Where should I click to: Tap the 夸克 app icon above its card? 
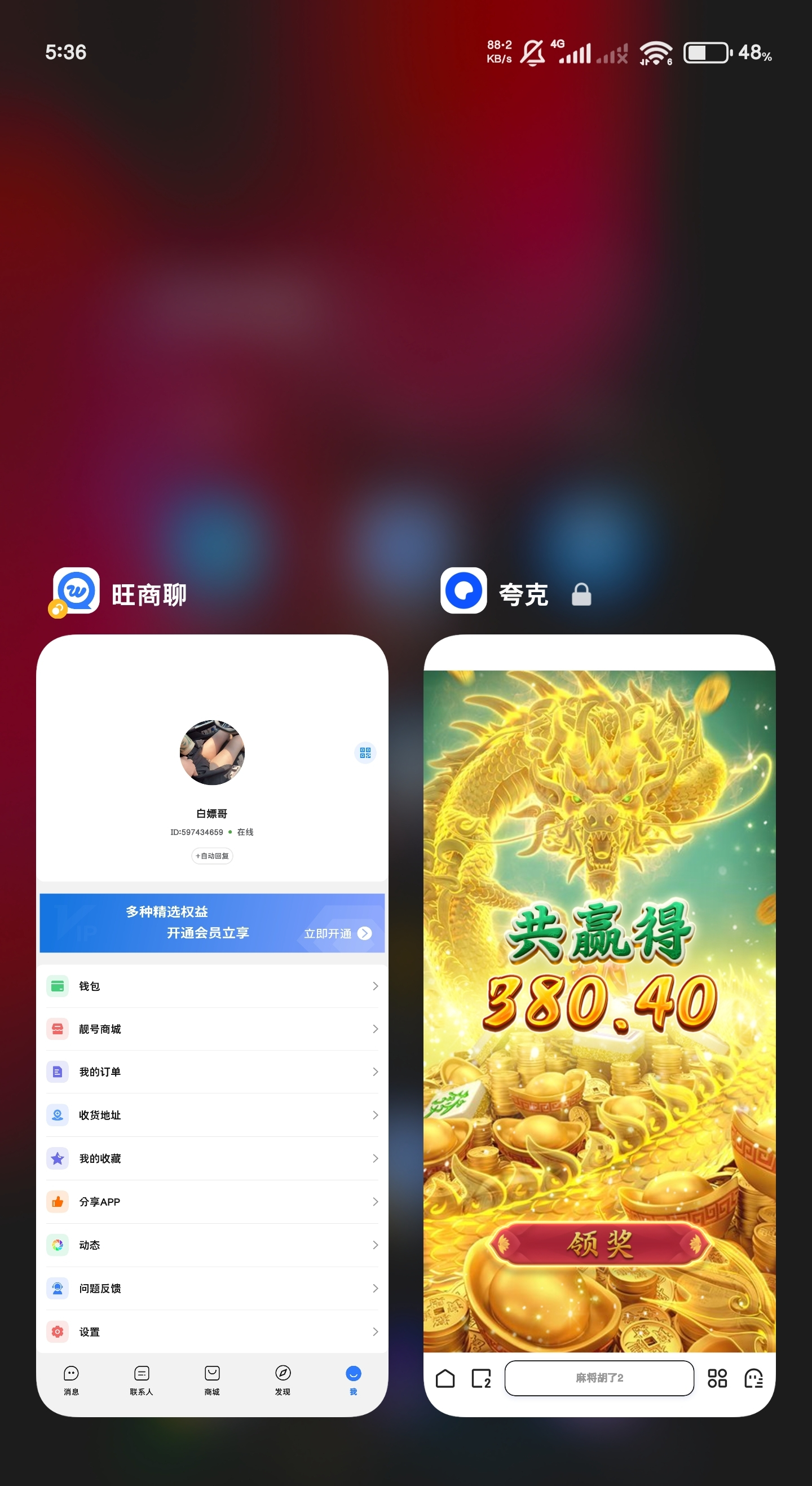point(463,590)
